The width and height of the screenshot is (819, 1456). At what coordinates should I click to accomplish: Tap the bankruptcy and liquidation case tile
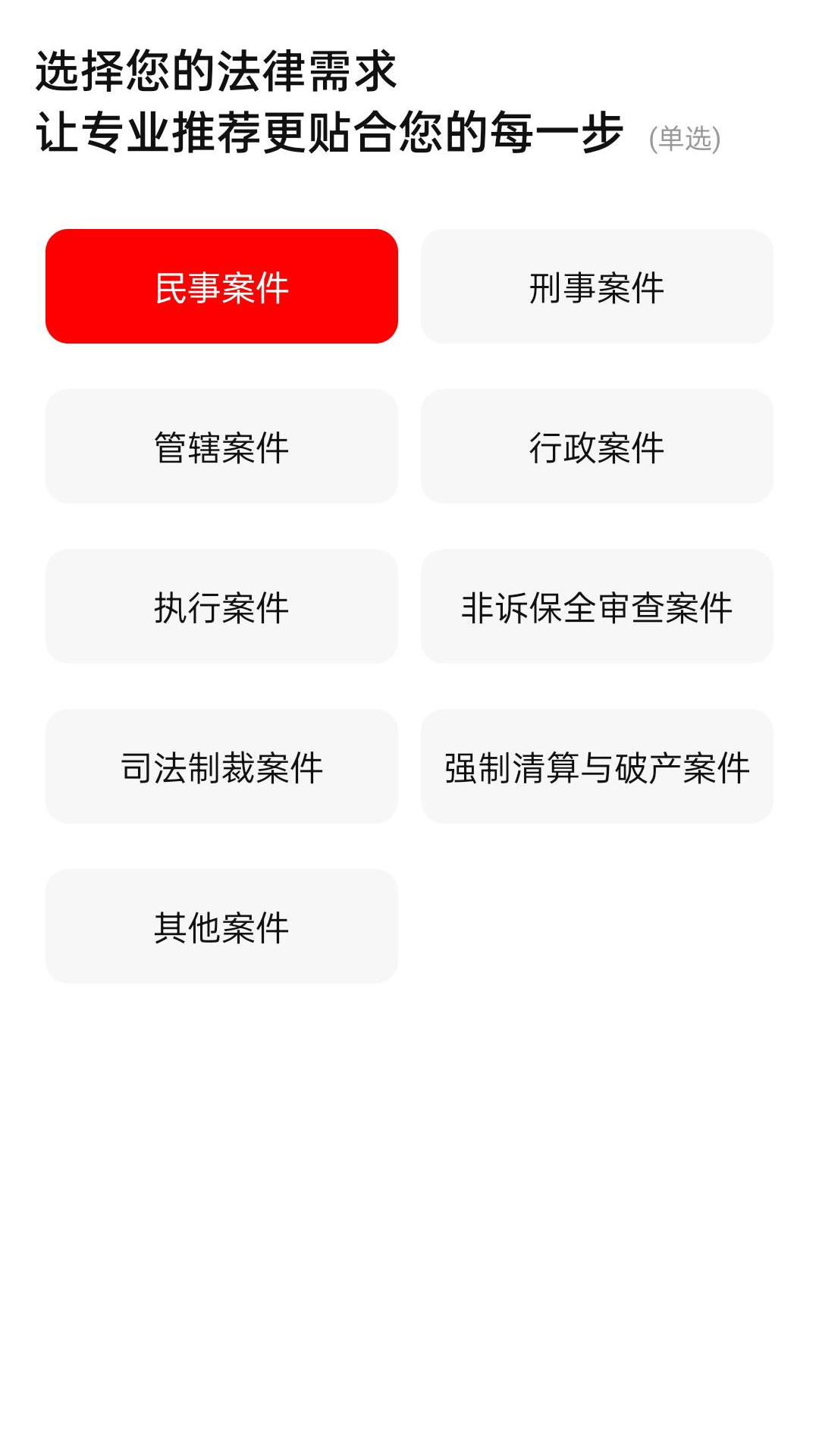coord(598,767)
